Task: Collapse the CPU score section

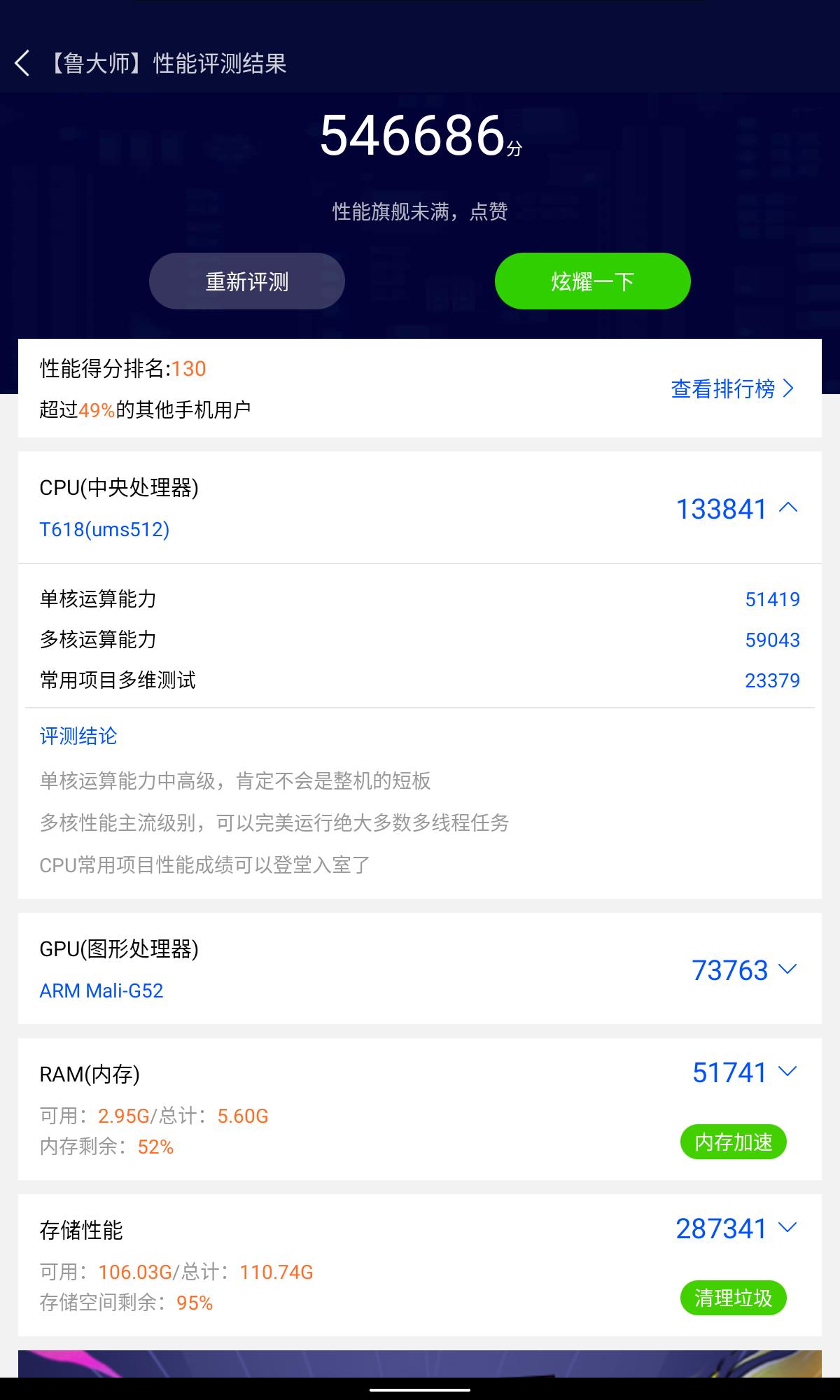Action: coord(787,509)
